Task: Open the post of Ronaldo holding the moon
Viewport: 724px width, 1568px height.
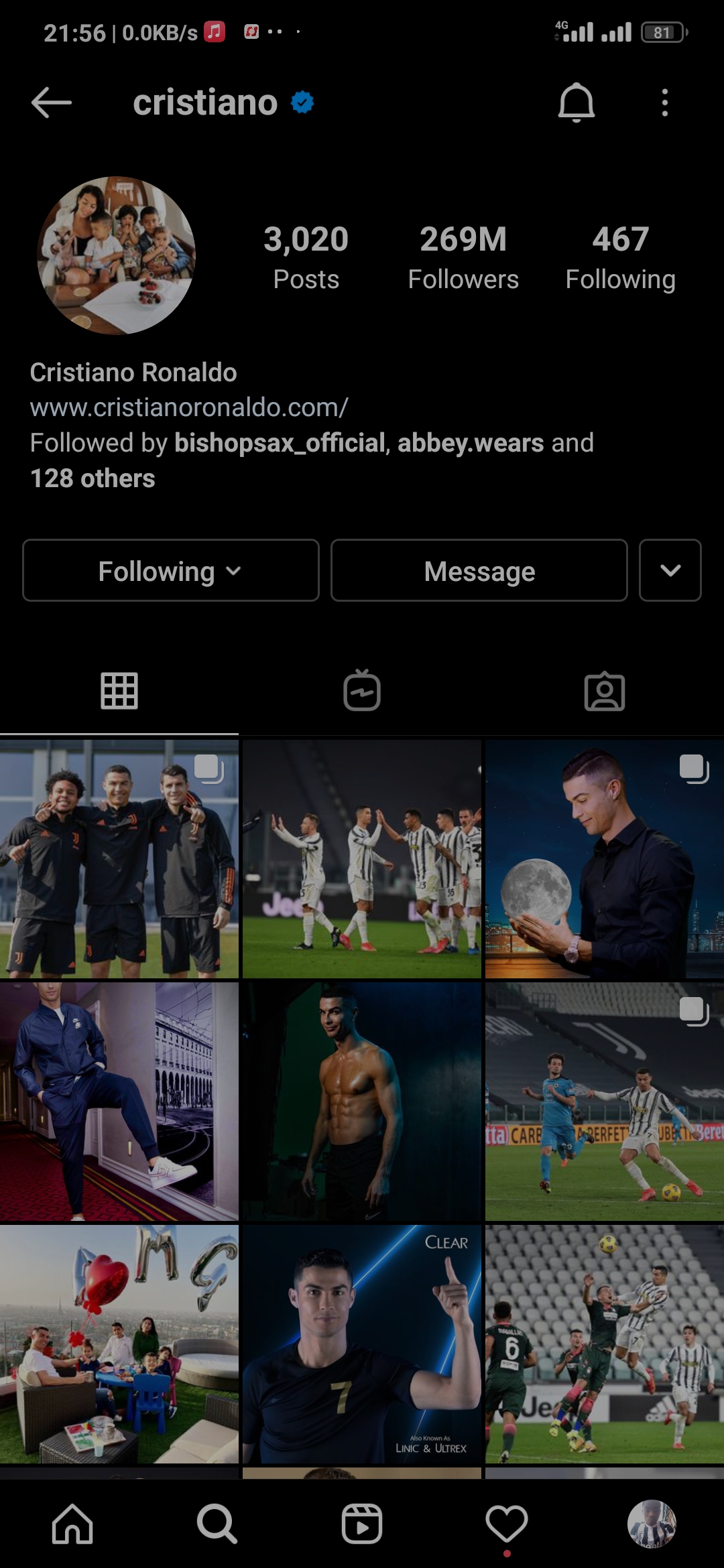Action: click(605, 859)
